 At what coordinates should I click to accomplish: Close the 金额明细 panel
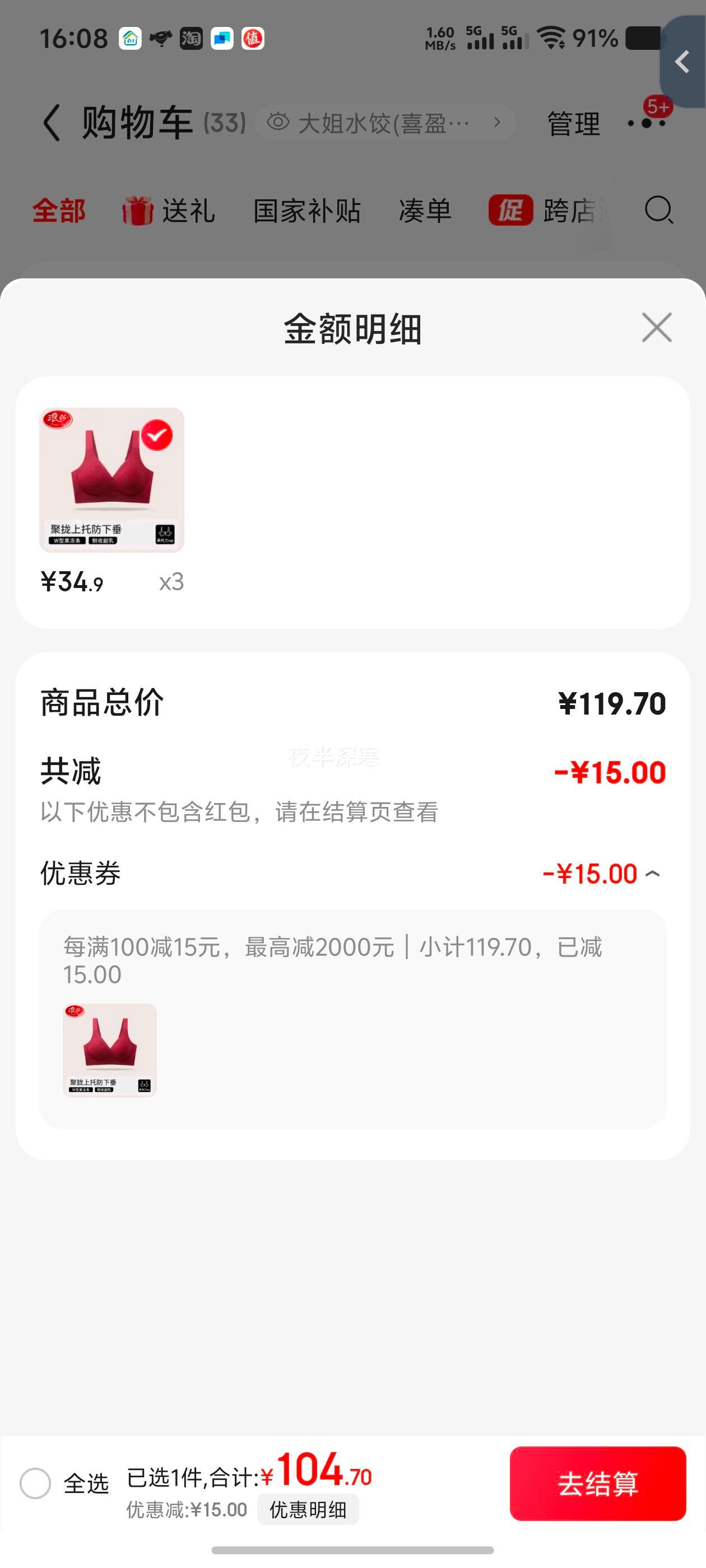(x=656, y=328)
